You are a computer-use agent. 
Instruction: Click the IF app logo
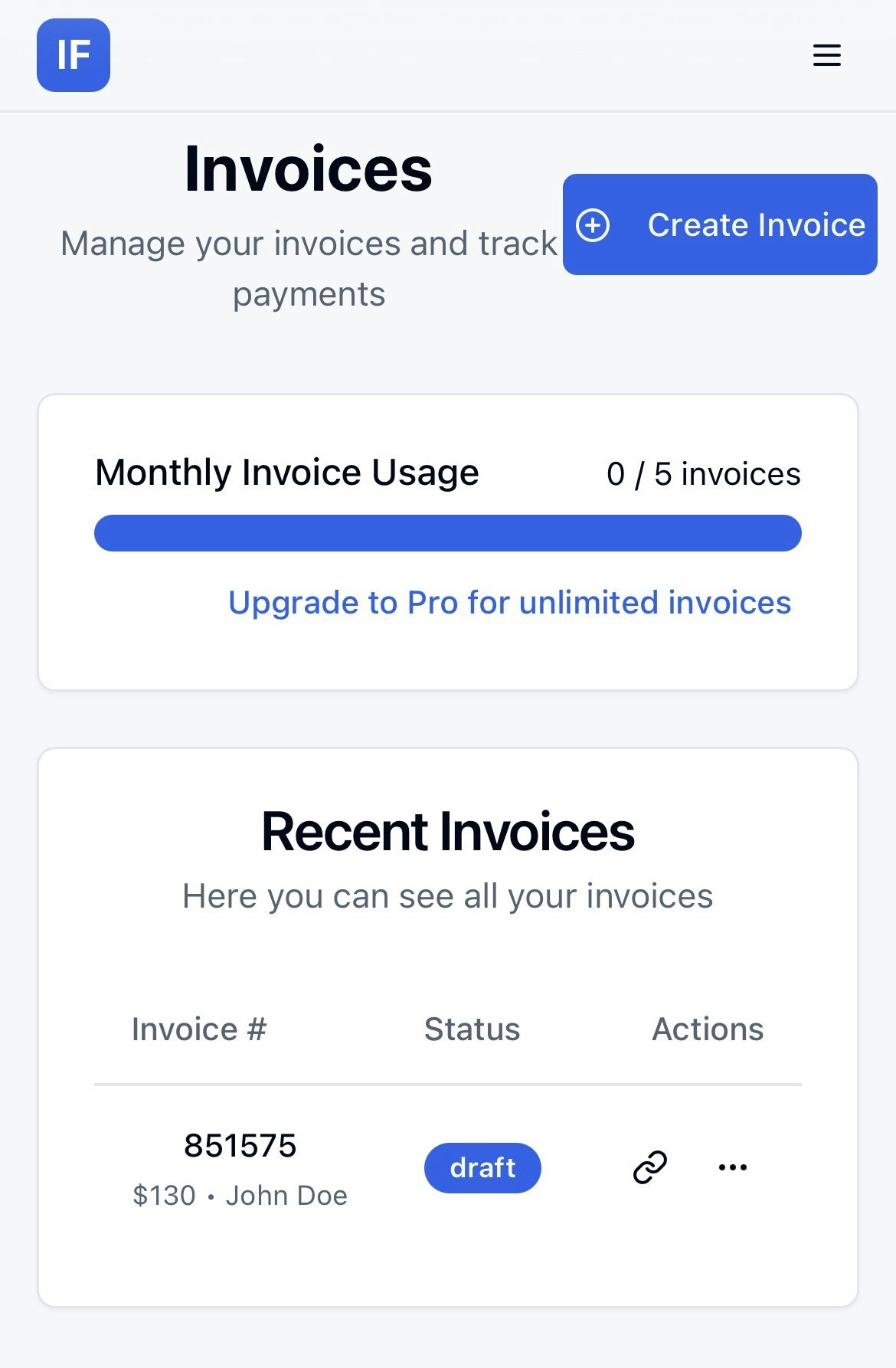point(73,55)
